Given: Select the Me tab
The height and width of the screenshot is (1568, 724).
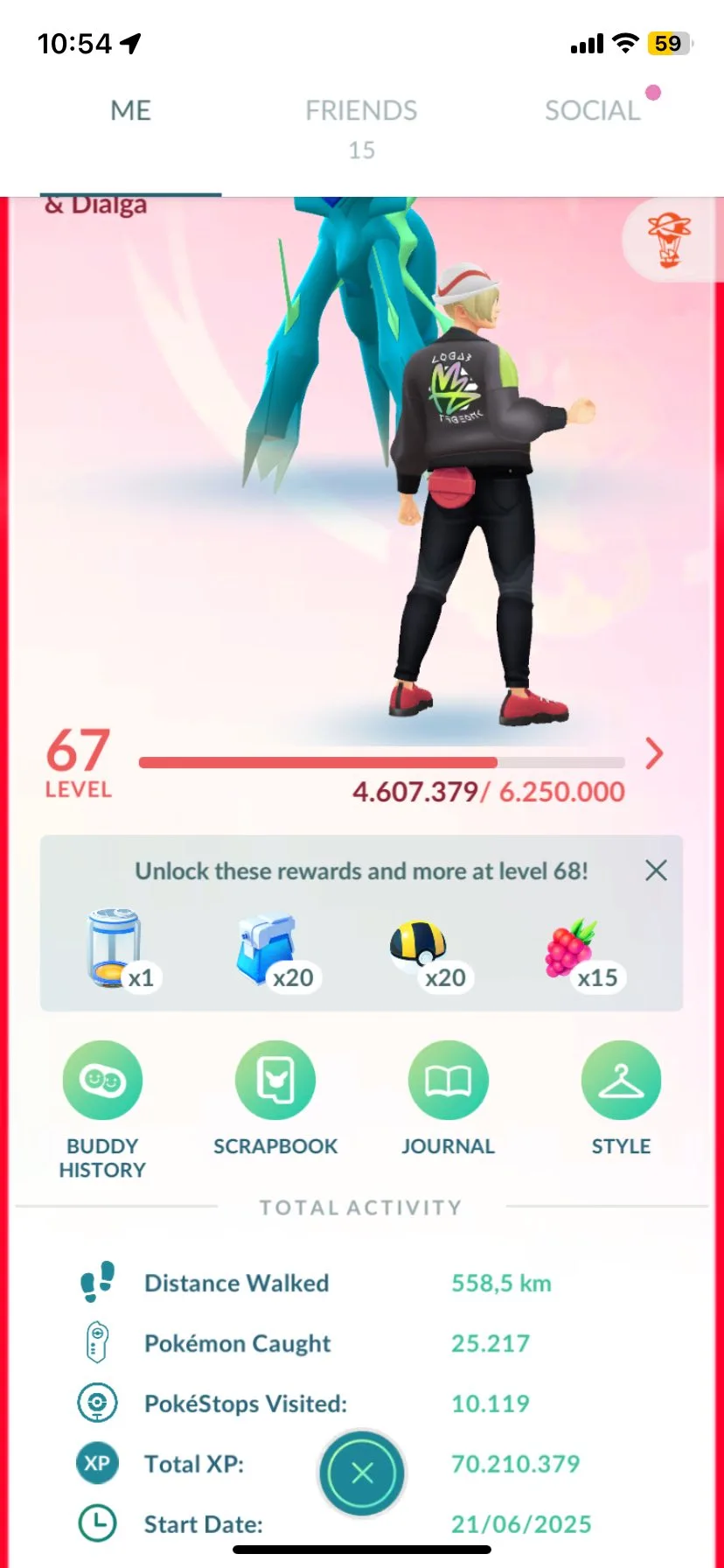Looking at the screenshot, I should (131, 111).
